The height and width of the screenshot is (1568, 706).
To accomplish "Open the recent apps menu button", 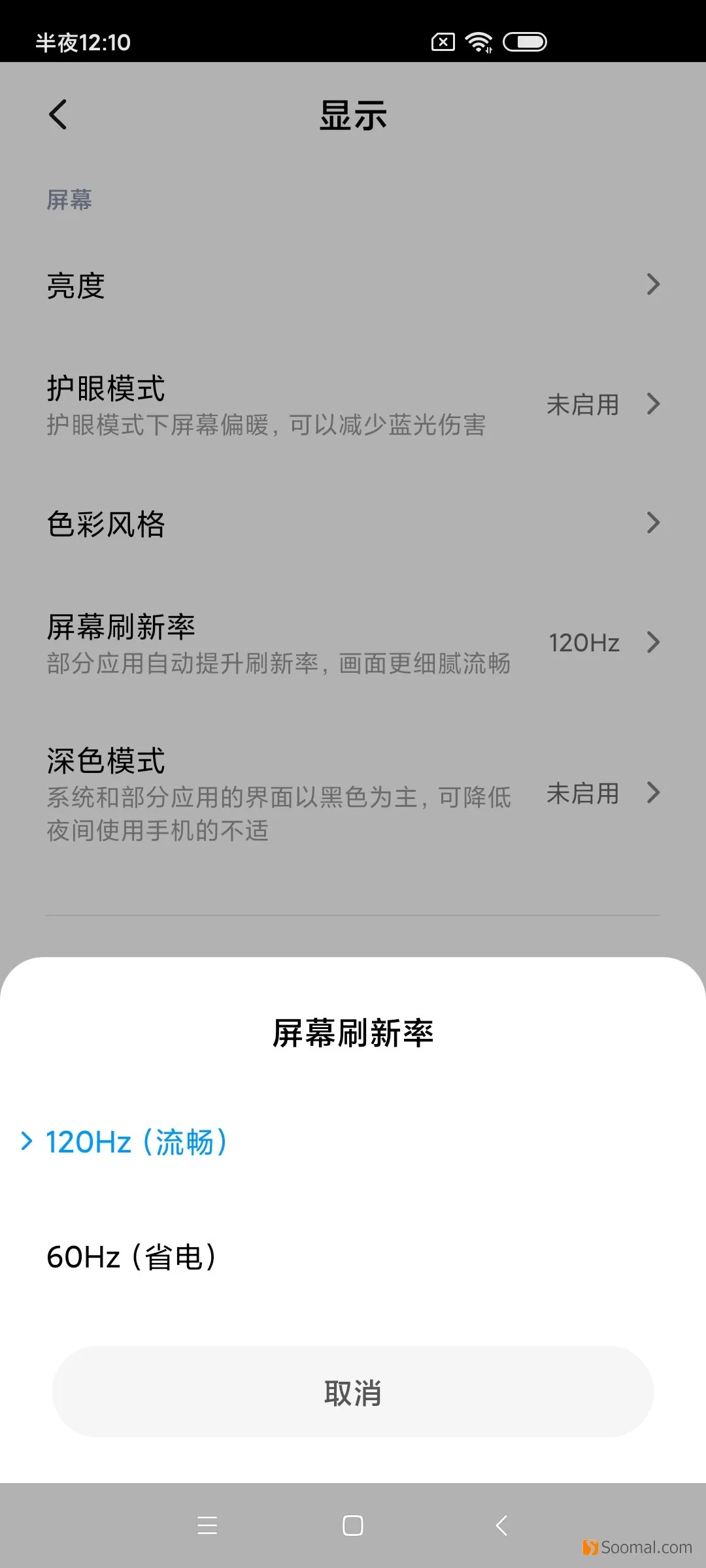I will tap(207, 1526).
